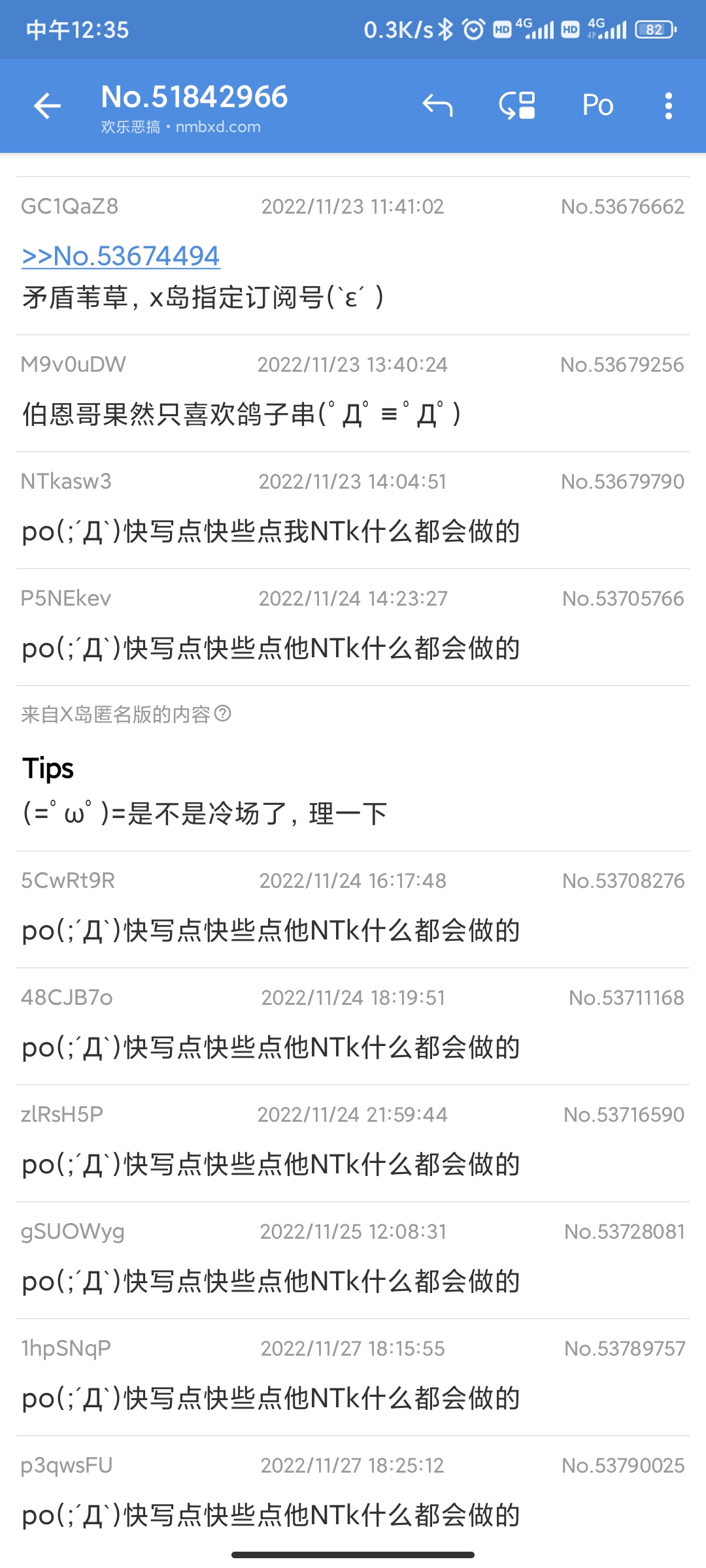Tap the help icon beside 来自X岛匿名版的内容
The height and width of the screenshot is (1568, 706).
click(x=223, y=713)
